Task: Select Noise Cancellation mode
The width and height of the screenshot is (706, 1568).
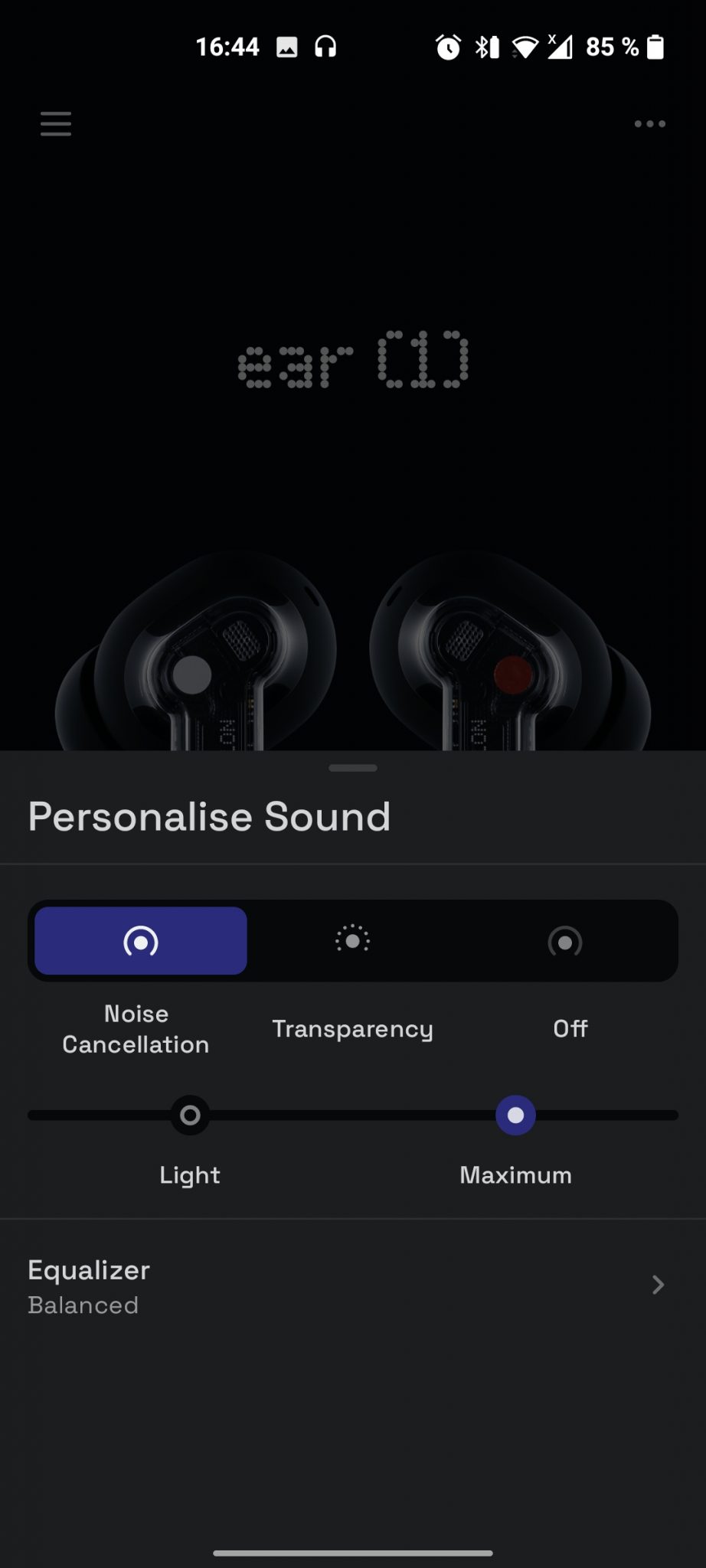Action: 141,941
